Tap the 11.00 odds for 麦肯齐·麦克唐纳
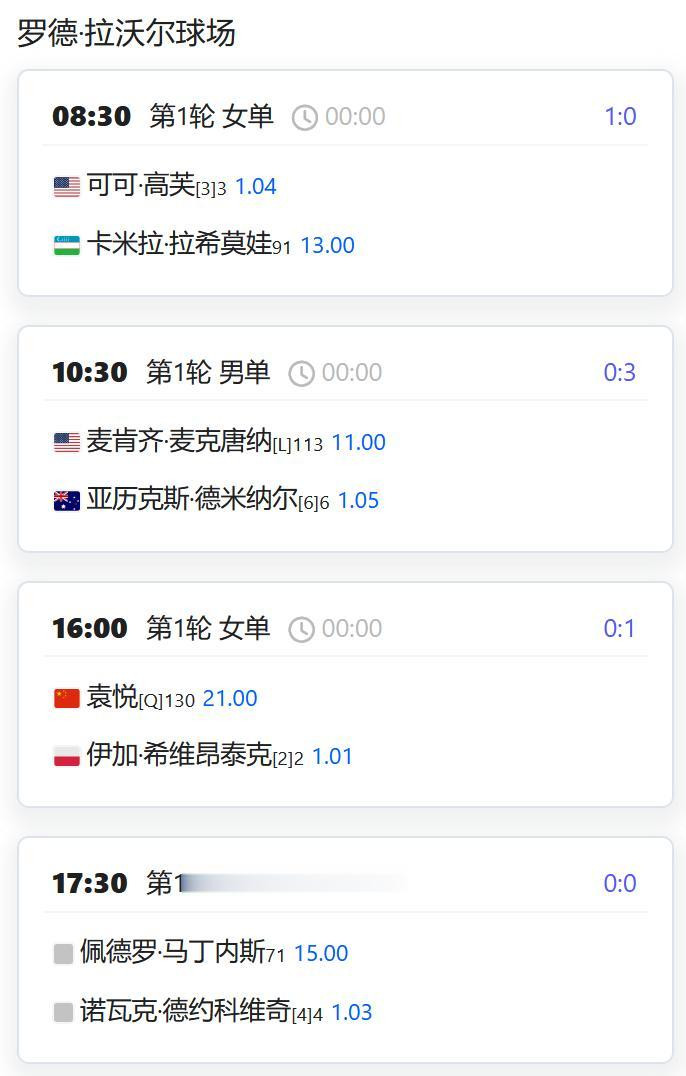Screen dimensions: 686x1076 tap(358, 442)
